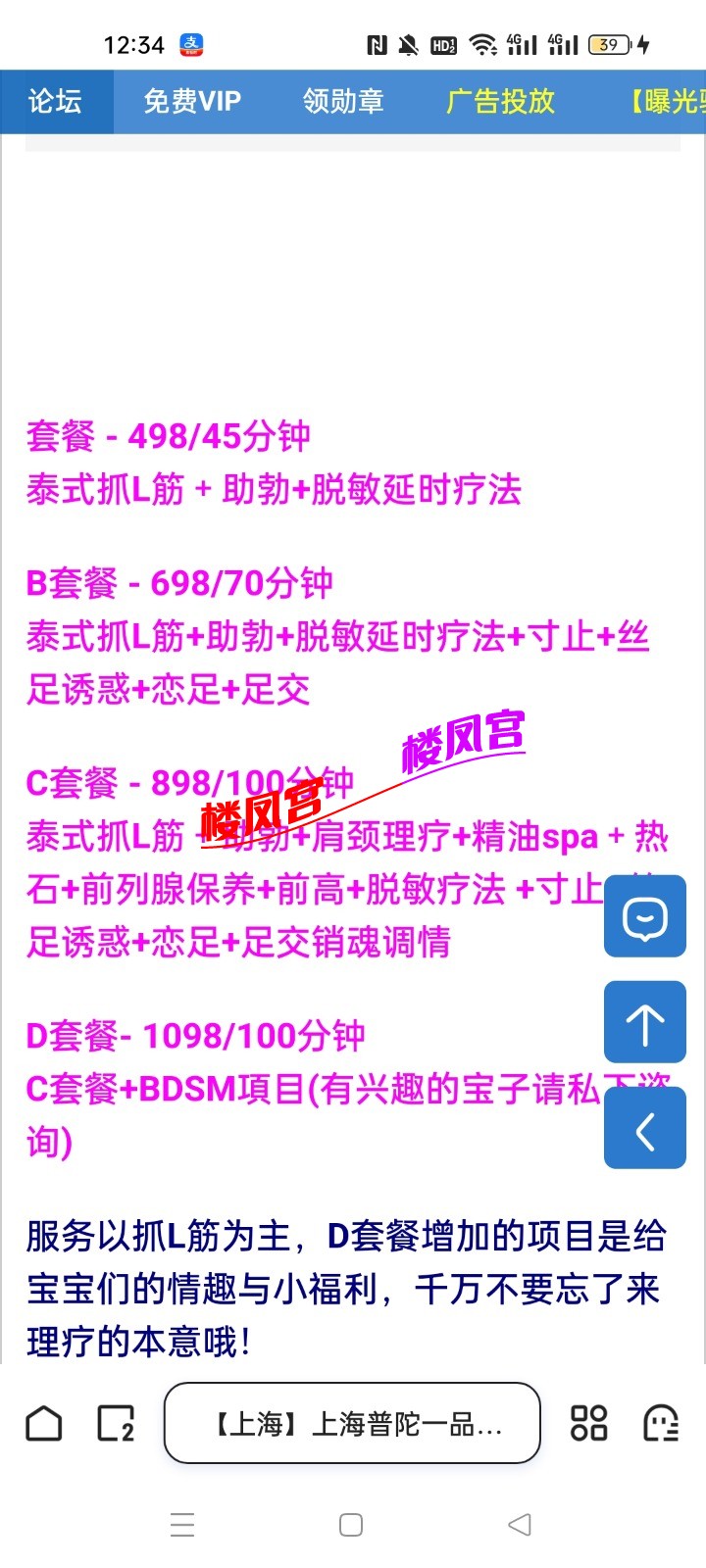Collapse the floating sidebar with the left chevron
Screen dimensions: 706x1568
coord(644,1127)
